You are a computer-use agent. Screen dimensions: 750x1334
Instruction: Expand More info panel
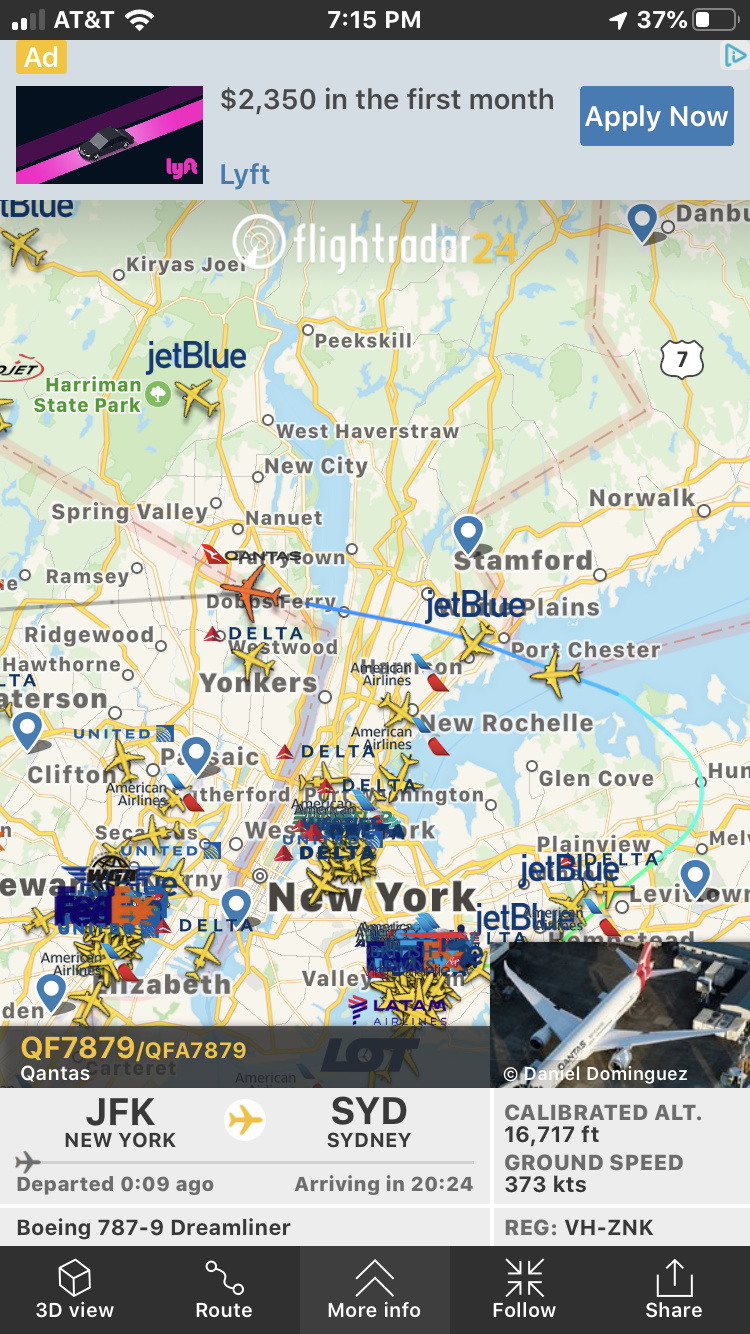[374, 1289]
